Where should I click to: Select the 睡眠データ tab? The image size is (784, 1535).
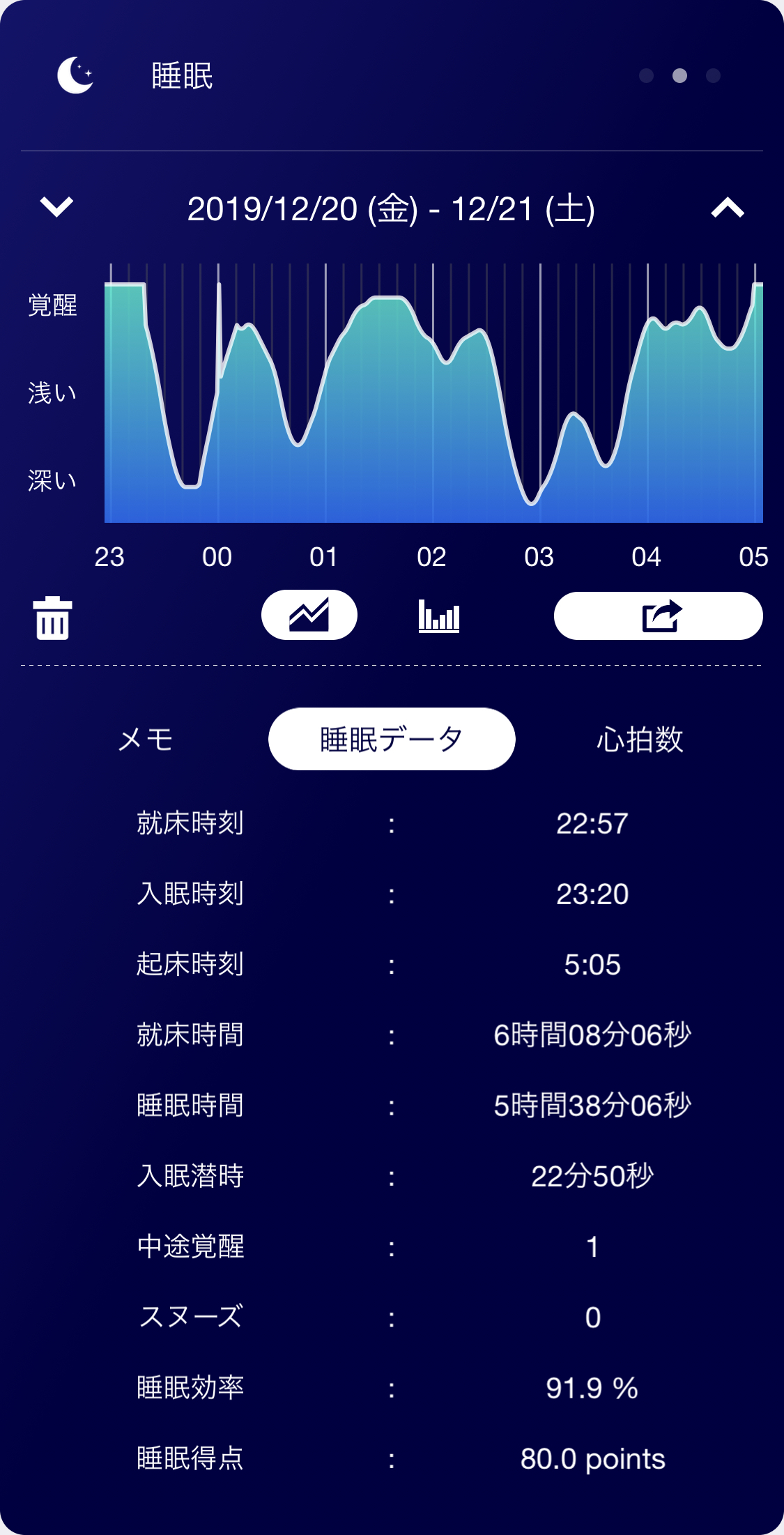392,740
